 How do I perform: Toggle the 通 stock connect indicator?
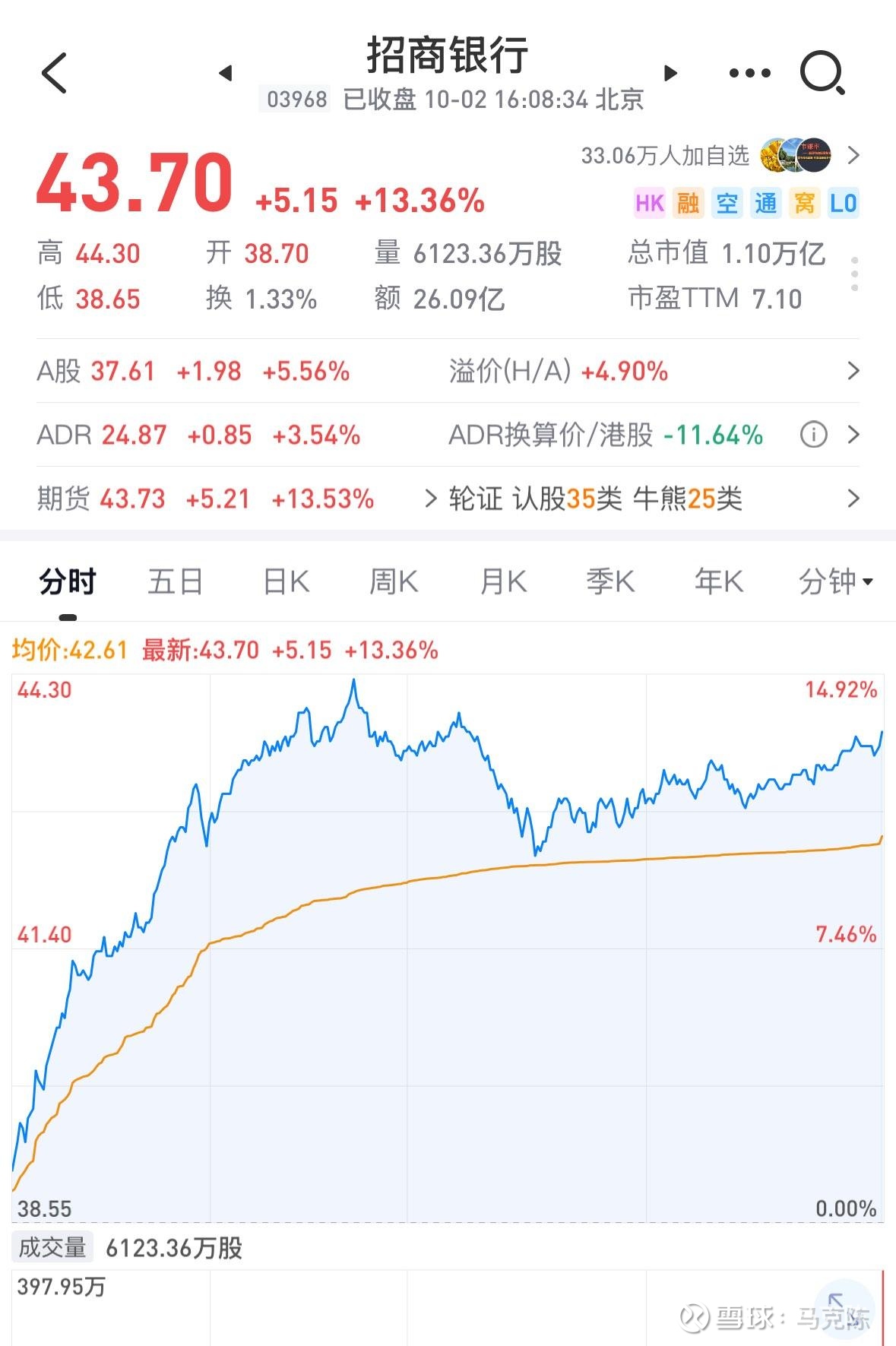pyautogui.click(x=765, y=203)
